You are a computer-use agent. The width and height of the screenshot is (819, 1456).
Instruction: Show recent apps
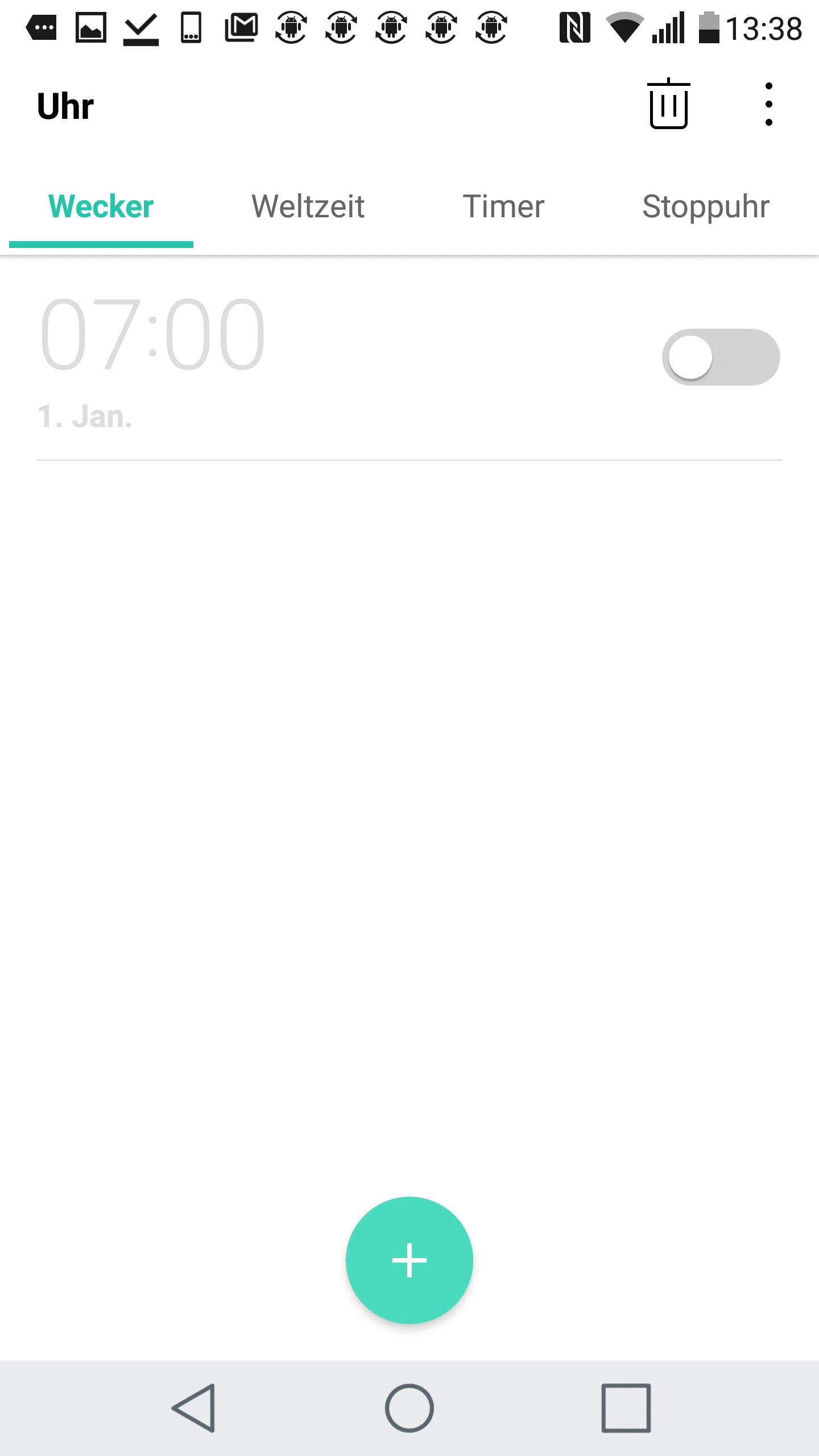(x=626, y=1408)
